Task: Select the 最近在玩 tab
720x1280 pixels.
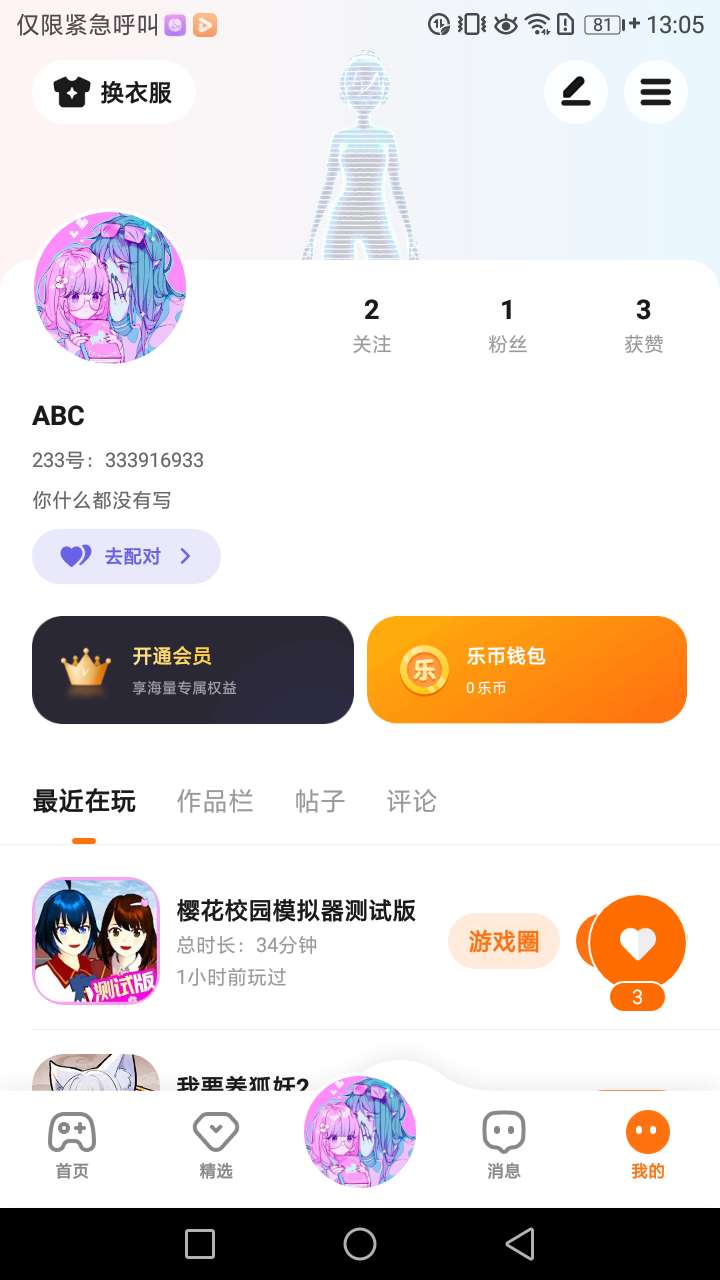Action: [84, 801]
